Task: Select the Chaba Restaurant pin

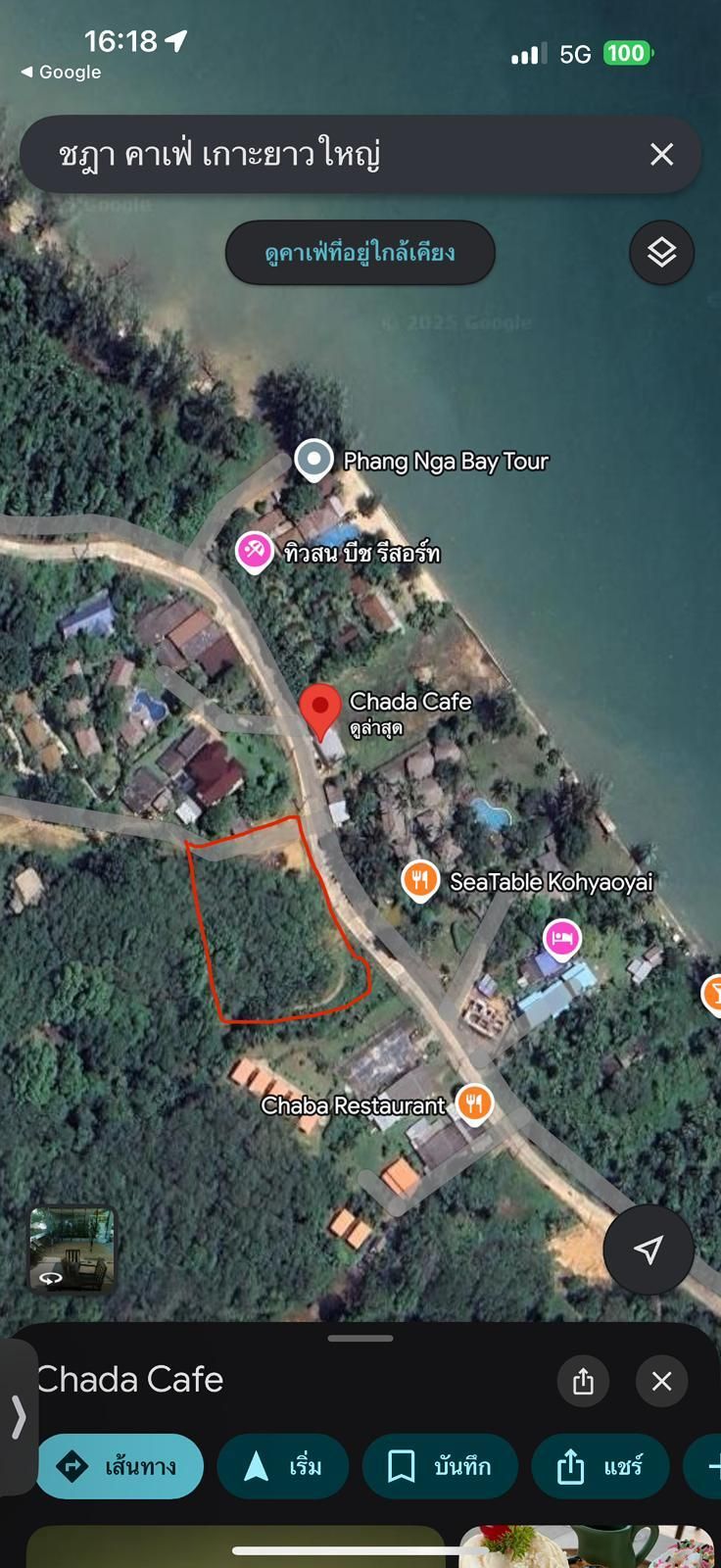Action: click(474, 1103)
